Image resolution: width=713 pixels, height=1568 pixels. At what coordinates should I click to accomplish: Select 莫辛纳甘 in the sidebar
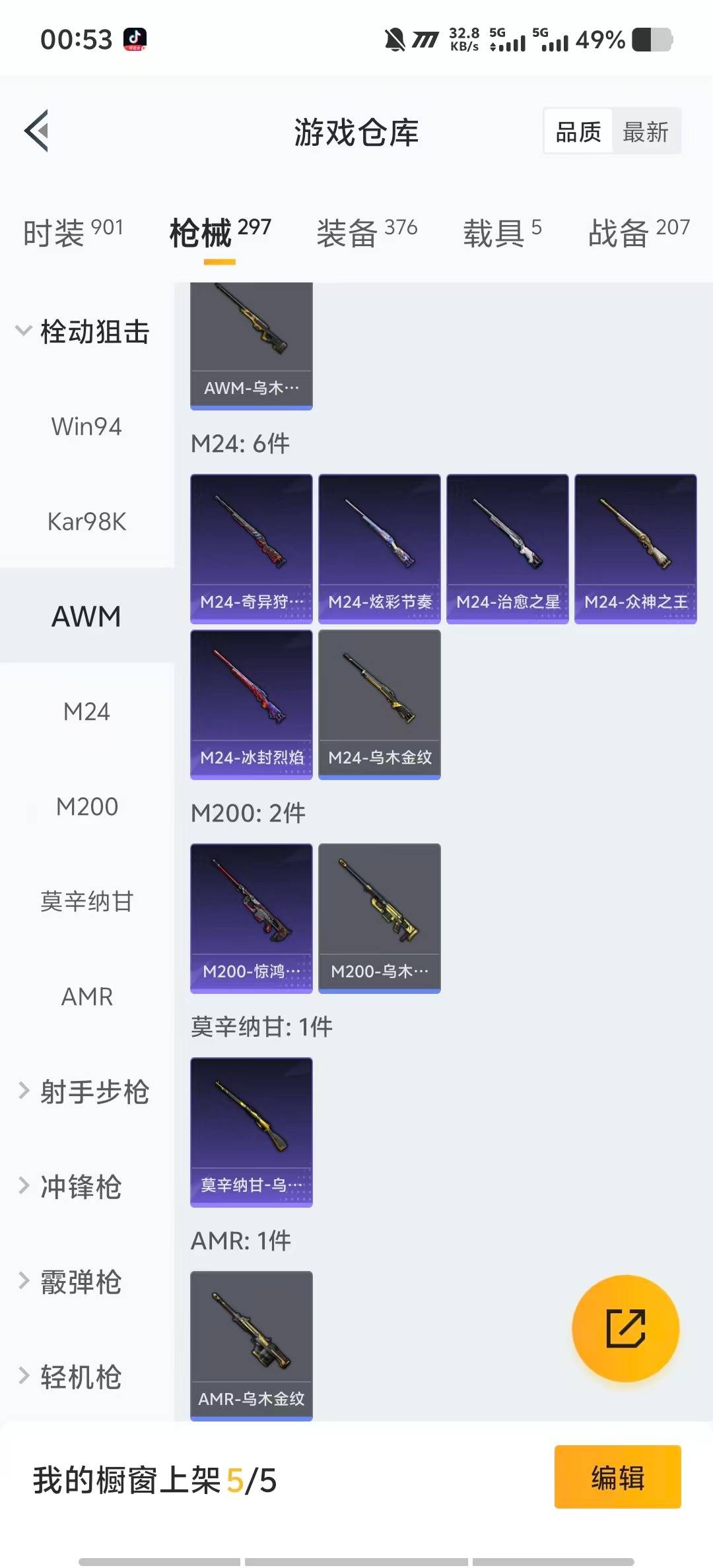point(86,901)
